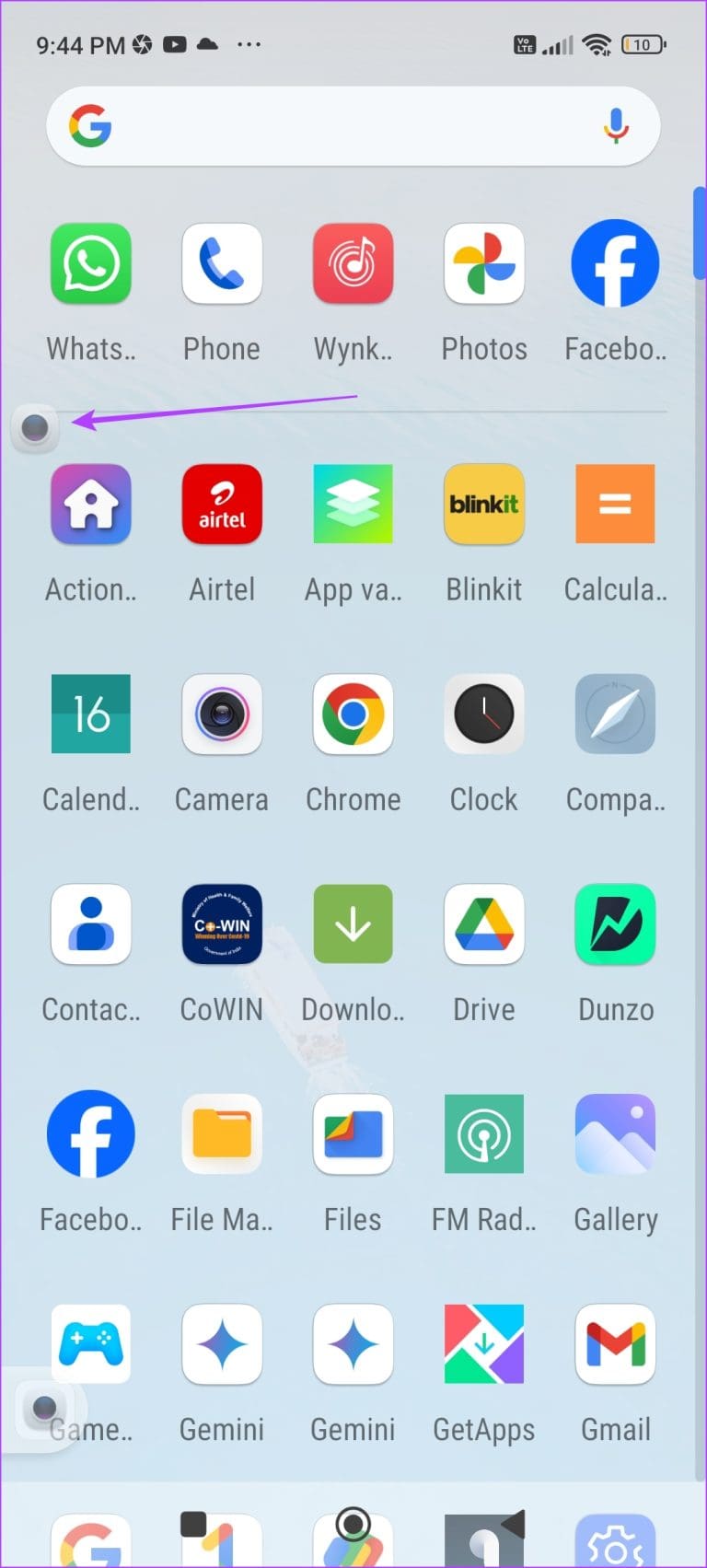707x1568 pixels.
Task: Open the Calculator
Action: [615, 504]
